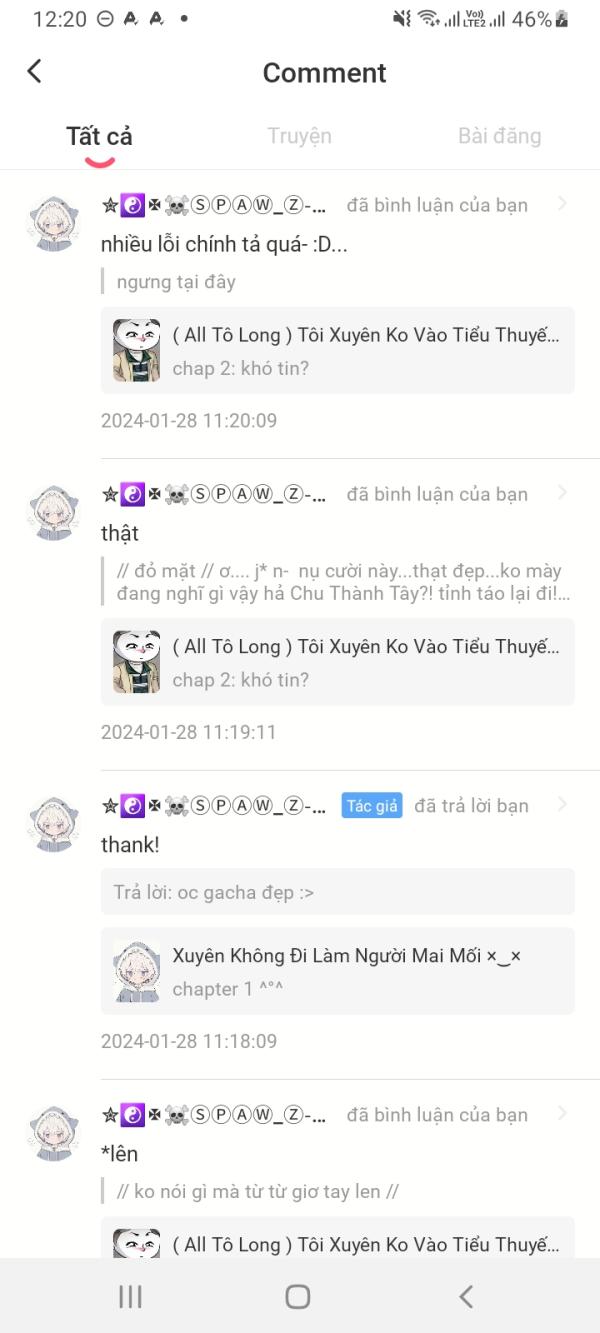Tap the system home button

point(298,1297)
